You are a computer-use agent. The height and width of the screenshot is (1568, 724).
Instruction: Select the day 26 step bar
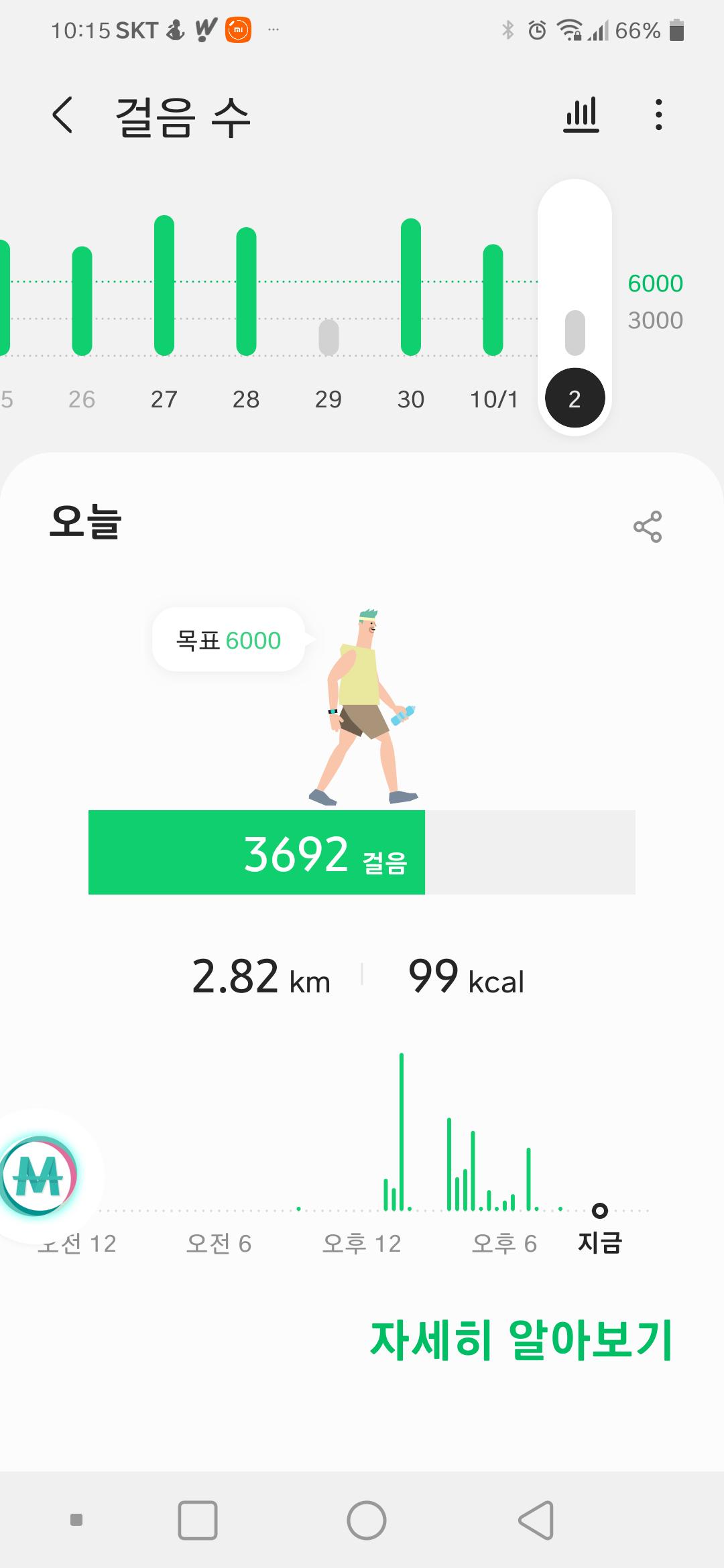click(82, 301)
